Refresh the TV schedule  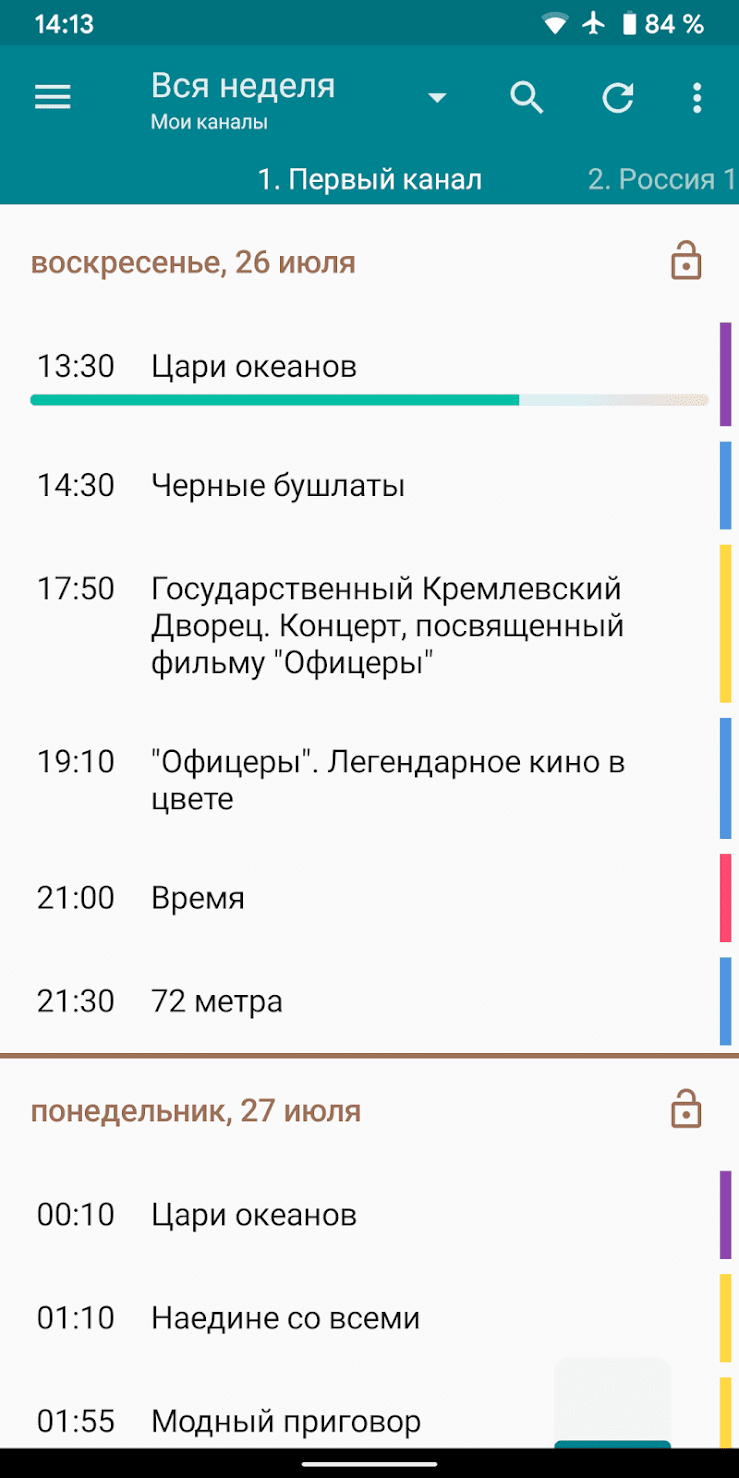coord(617,97)
